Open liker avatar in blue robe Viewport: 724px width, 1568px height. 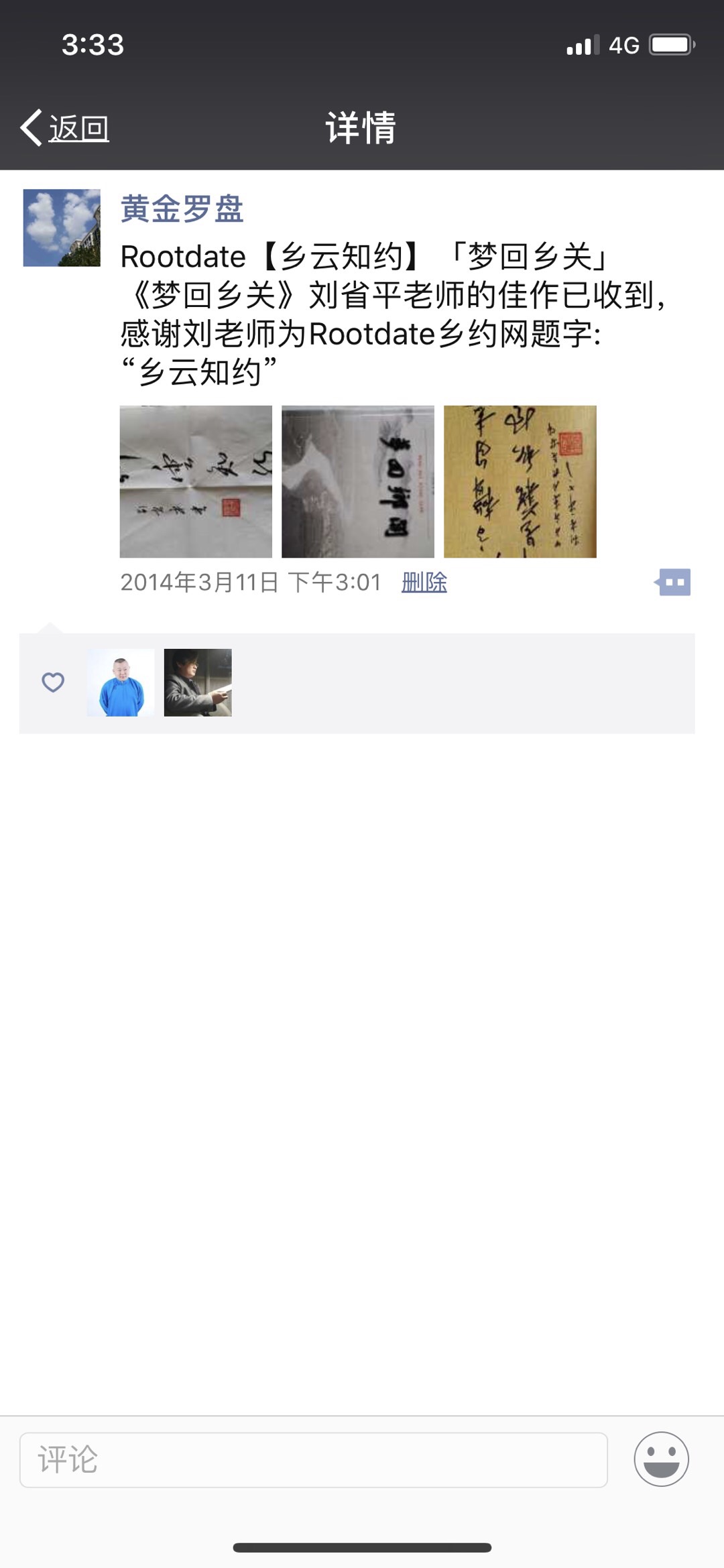[x=121, y=682]
